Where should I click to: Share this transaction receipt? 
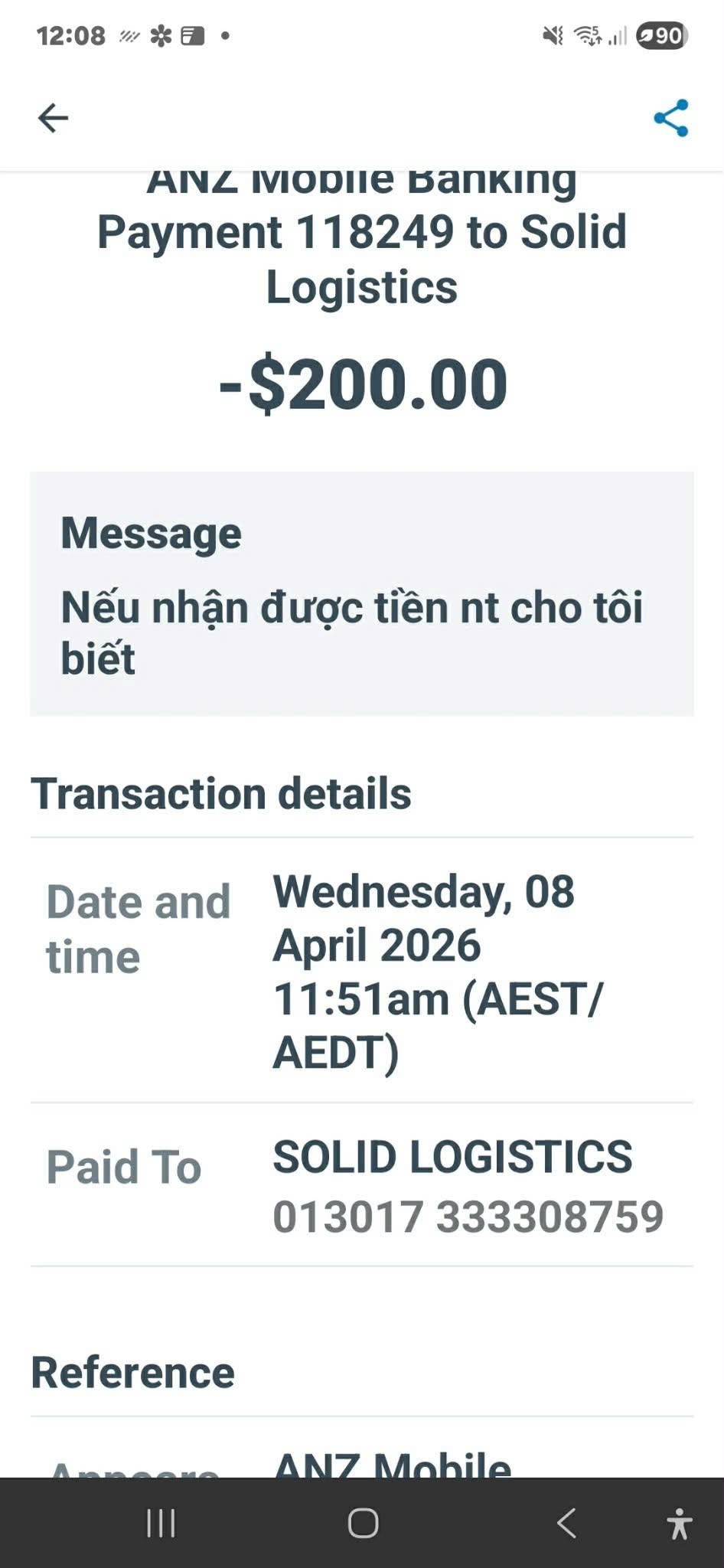671,118
